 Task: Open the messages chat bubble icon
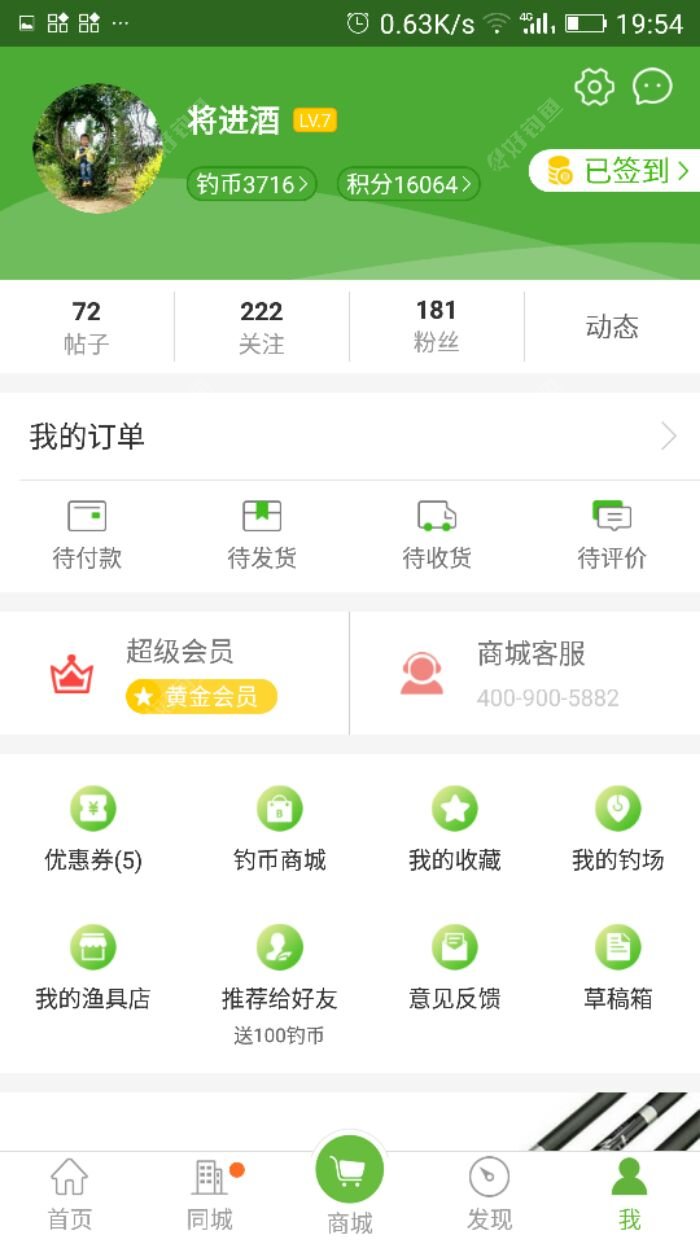click(652, 88)
